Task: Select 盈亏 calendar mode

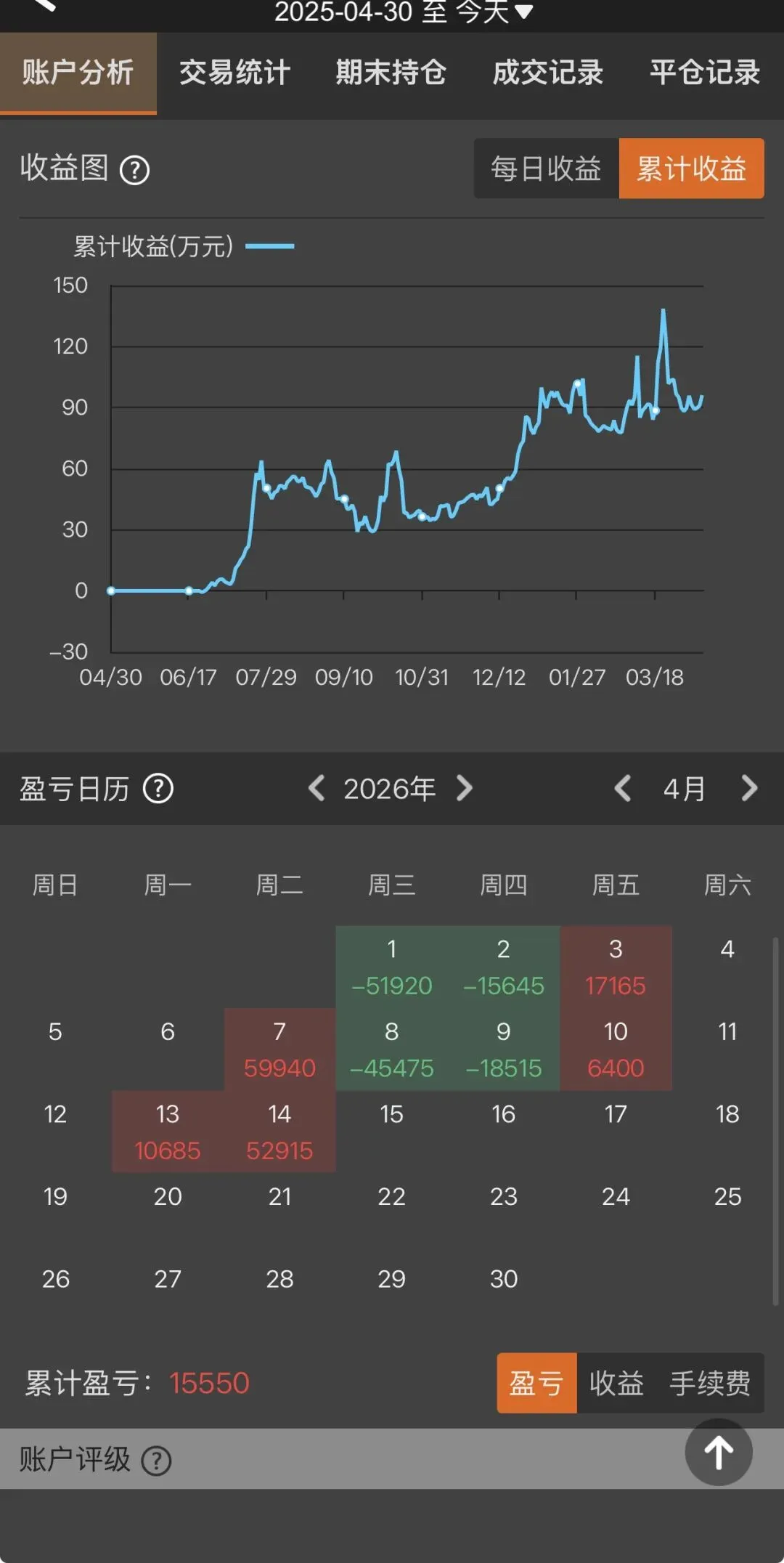Action: (536, 1383)
